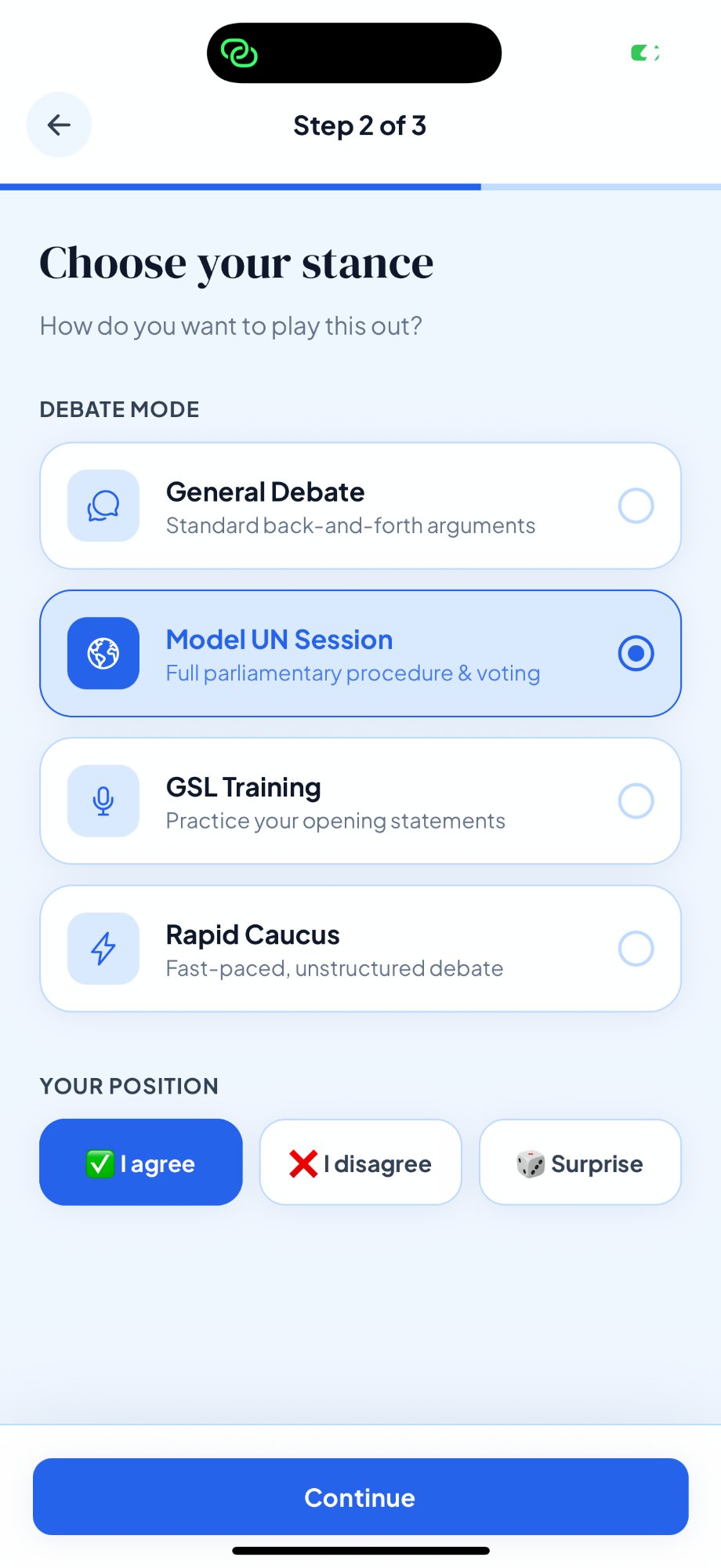This screenshot has height=1568, width=721.
Task: Click the Model UN Session globe icon
Action: coord(103,653)
